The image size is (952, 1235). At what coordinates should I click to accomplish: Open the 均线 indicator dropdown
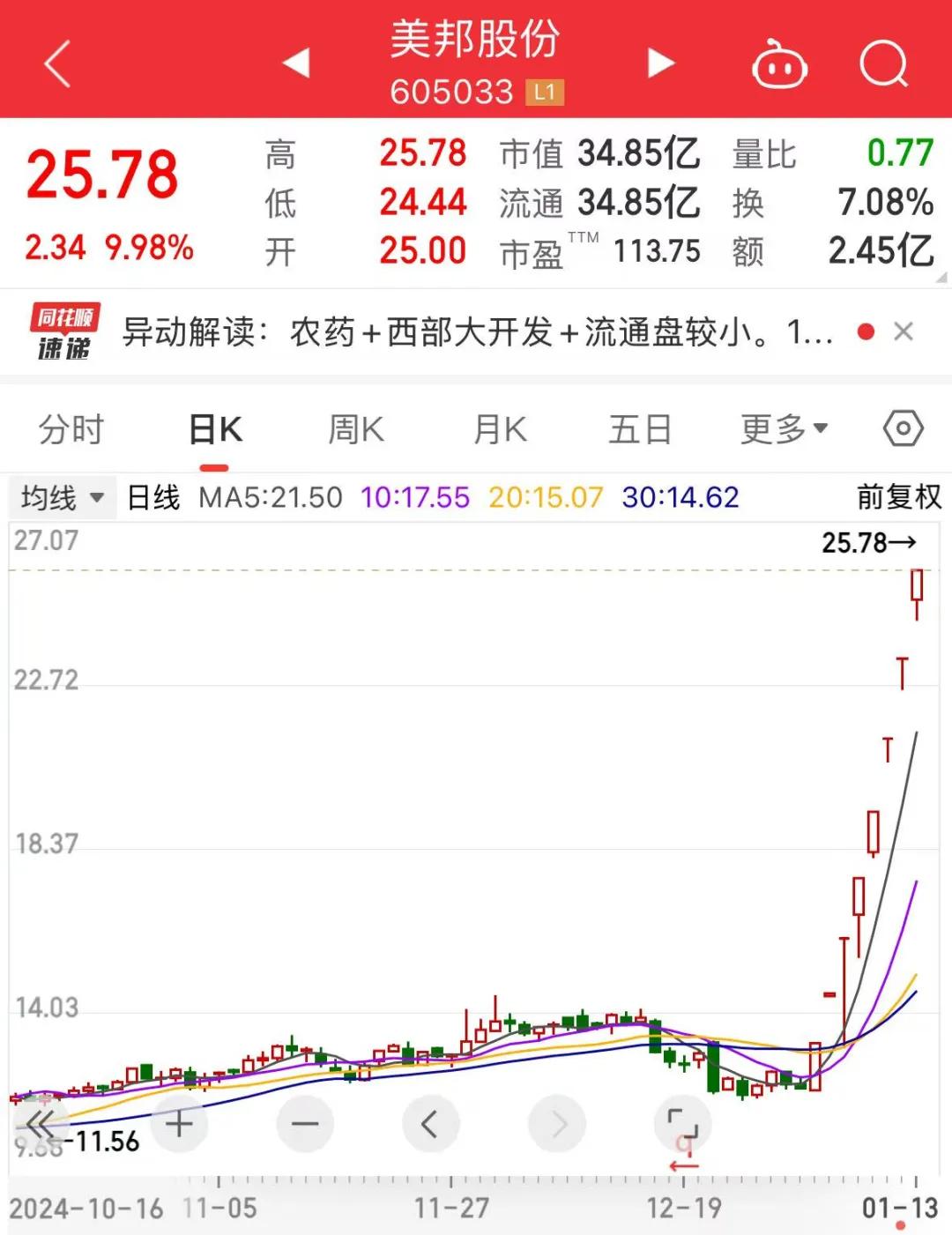pos(62,497)
